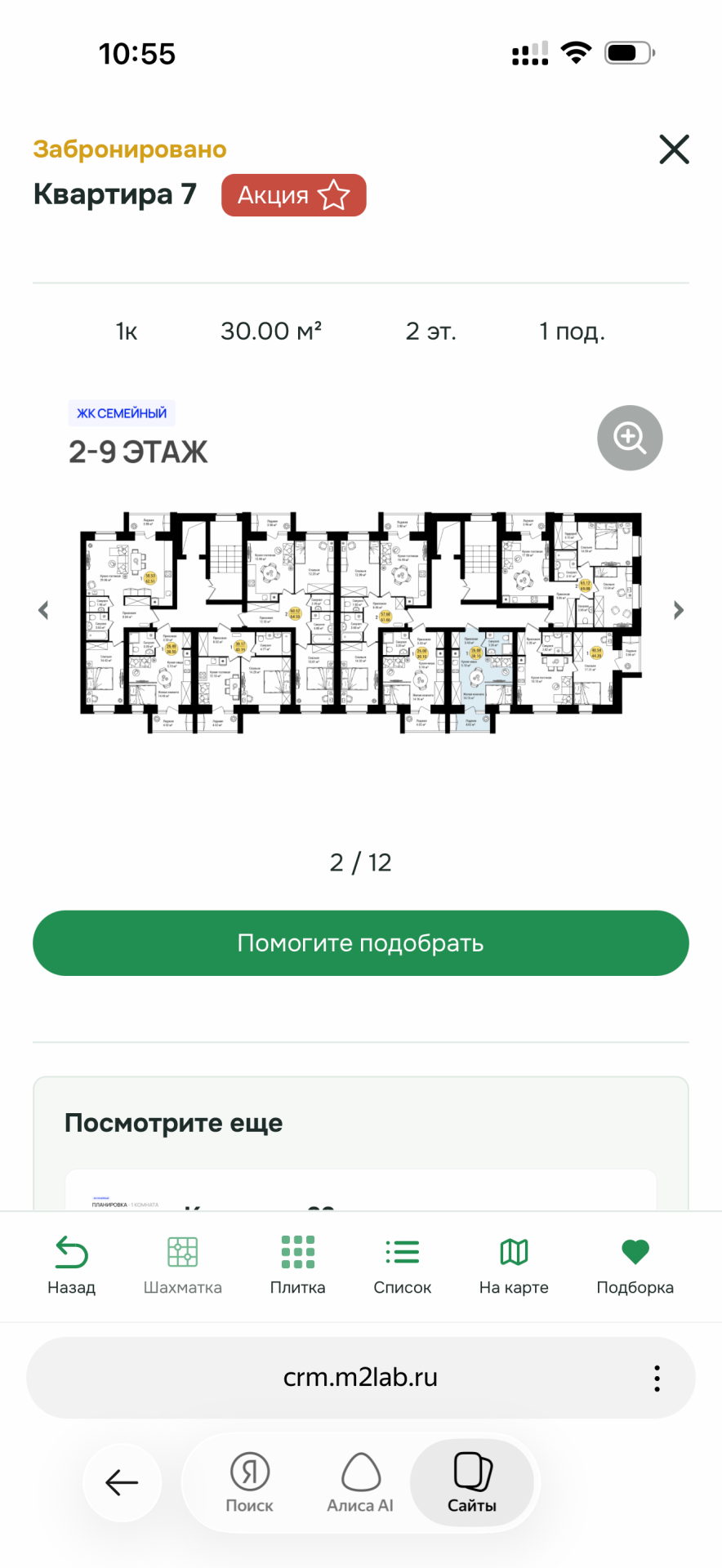This screenshot has width=722, height=1568.
Task: Go back with the Назад button
Action: [x=71, y=1266]
